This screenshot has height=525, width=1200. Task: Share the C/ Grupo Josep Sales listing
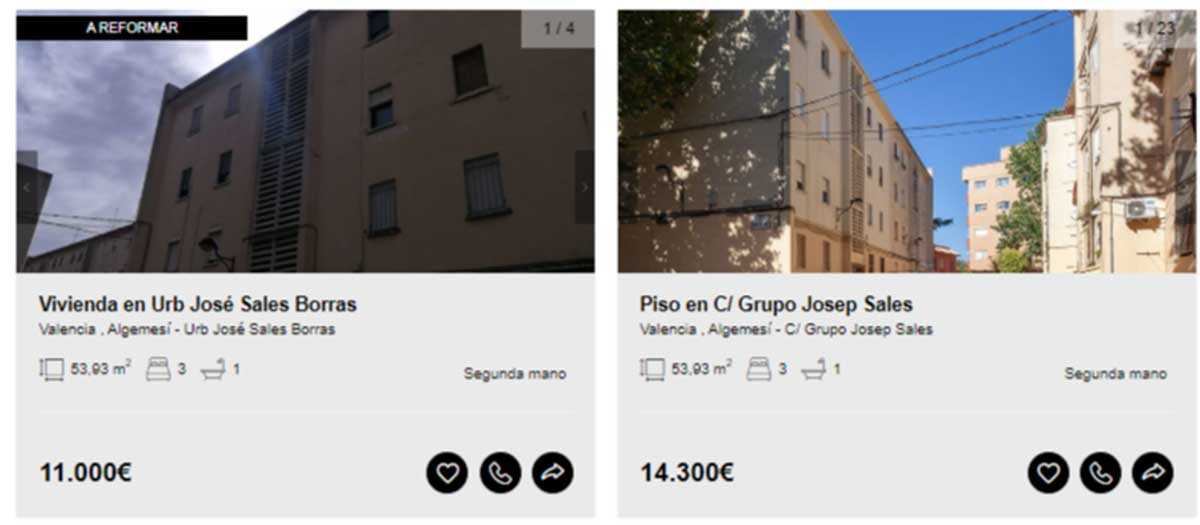(1153, 473)
